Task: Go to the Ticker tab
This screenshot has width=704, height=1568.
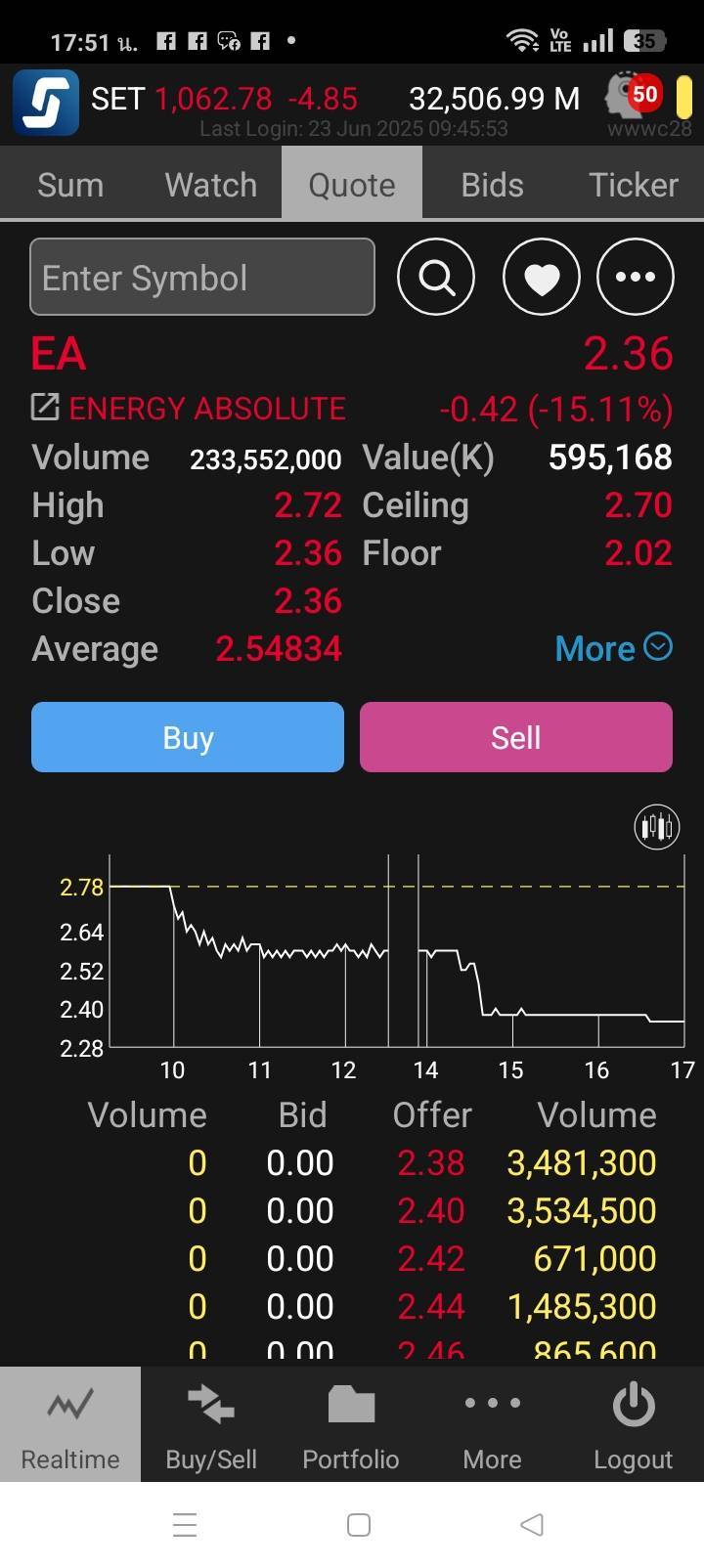Action: 634,185
